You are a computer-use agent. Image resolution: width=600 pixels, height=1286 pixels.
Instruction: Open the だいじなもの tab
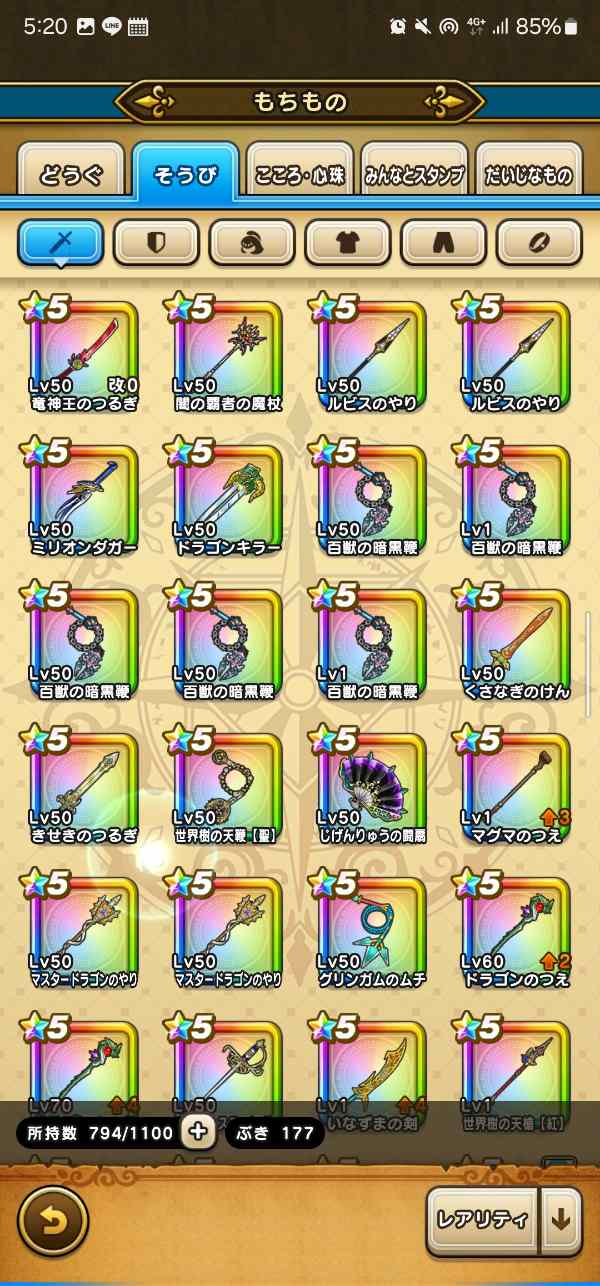pyautogui.click(x=529, y=175)
